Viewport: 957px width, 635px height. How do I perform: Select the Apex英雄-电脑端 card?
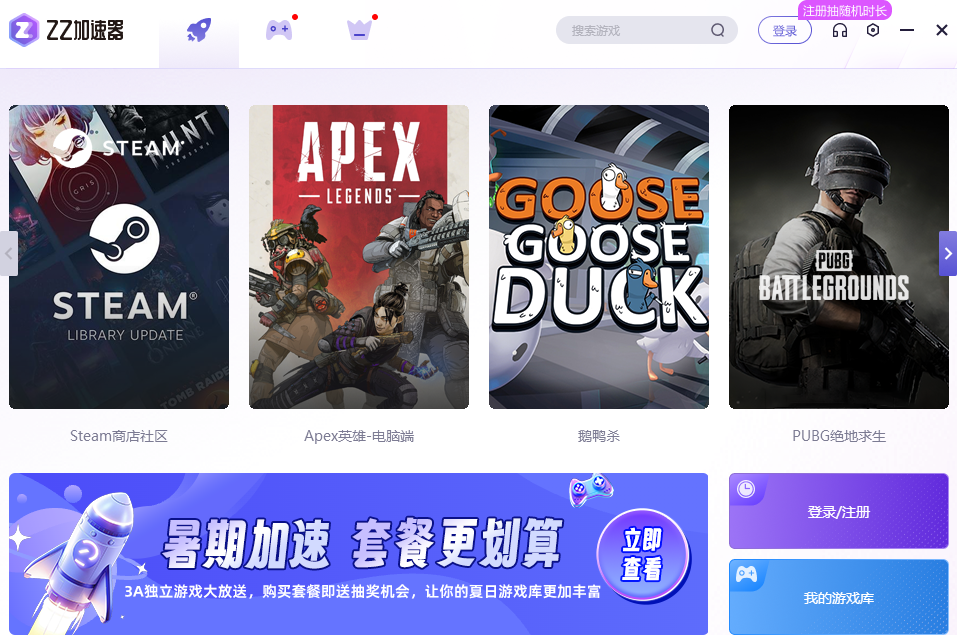click(x=359, y=257)
